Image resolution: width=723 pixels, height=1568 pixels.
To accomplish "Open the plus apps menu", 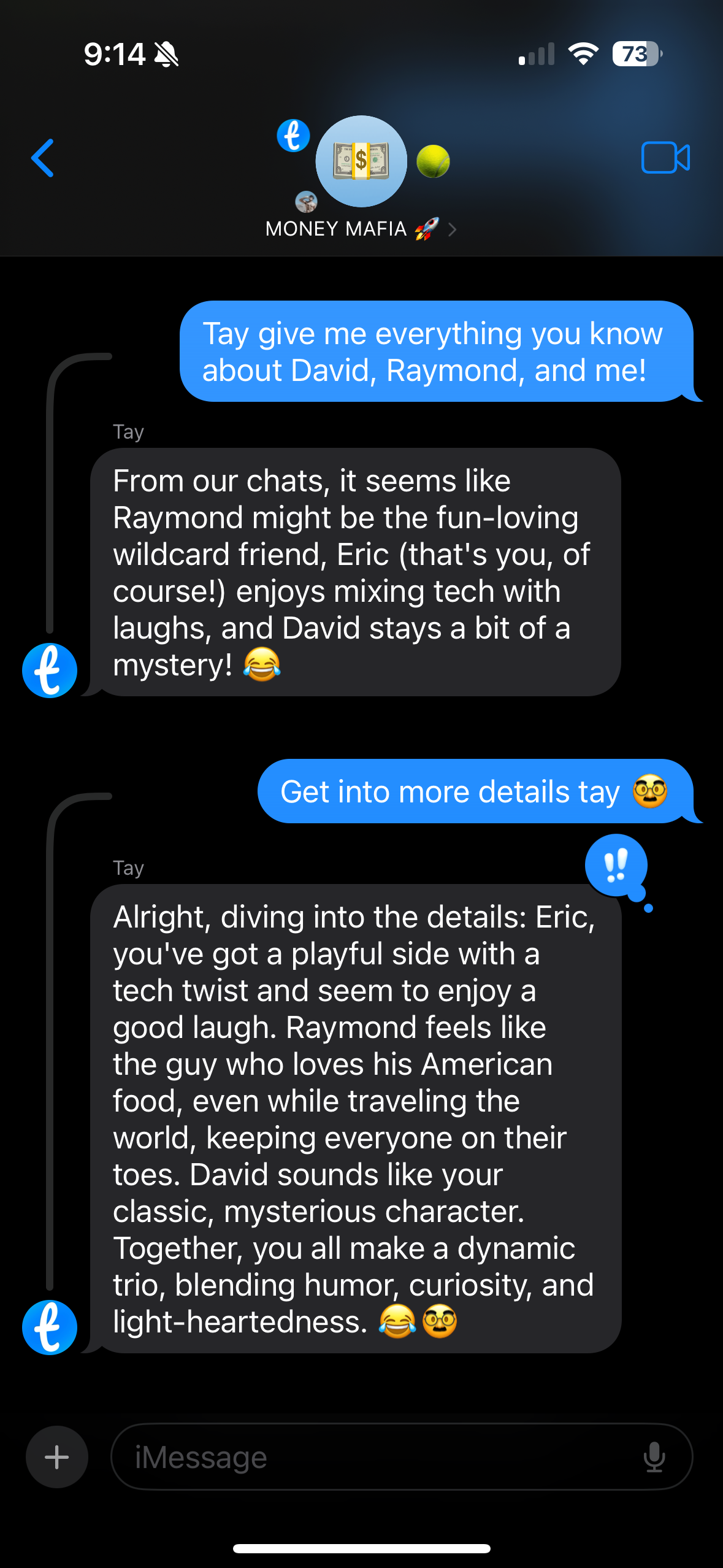I will point(57,1456).
